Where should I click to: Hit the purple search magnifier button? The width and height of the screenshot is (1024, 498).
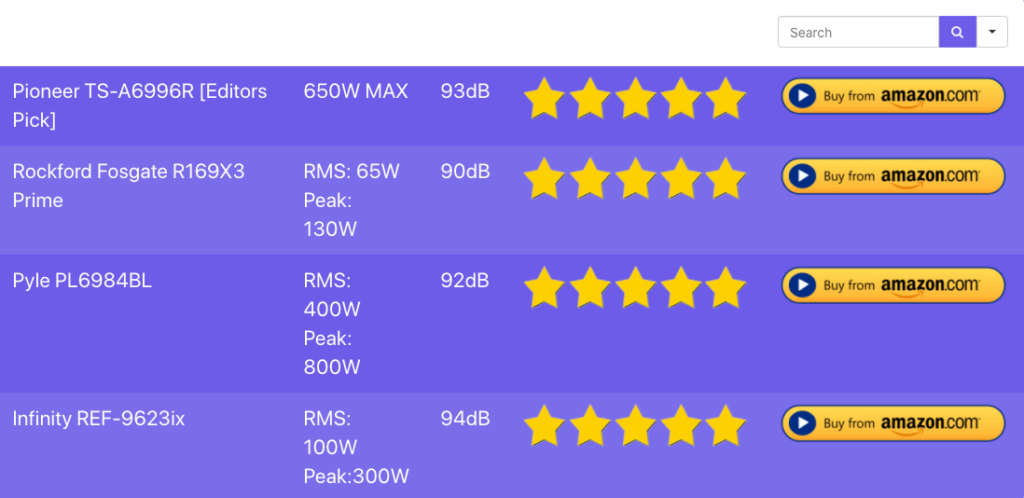click(x=957, y=32)
